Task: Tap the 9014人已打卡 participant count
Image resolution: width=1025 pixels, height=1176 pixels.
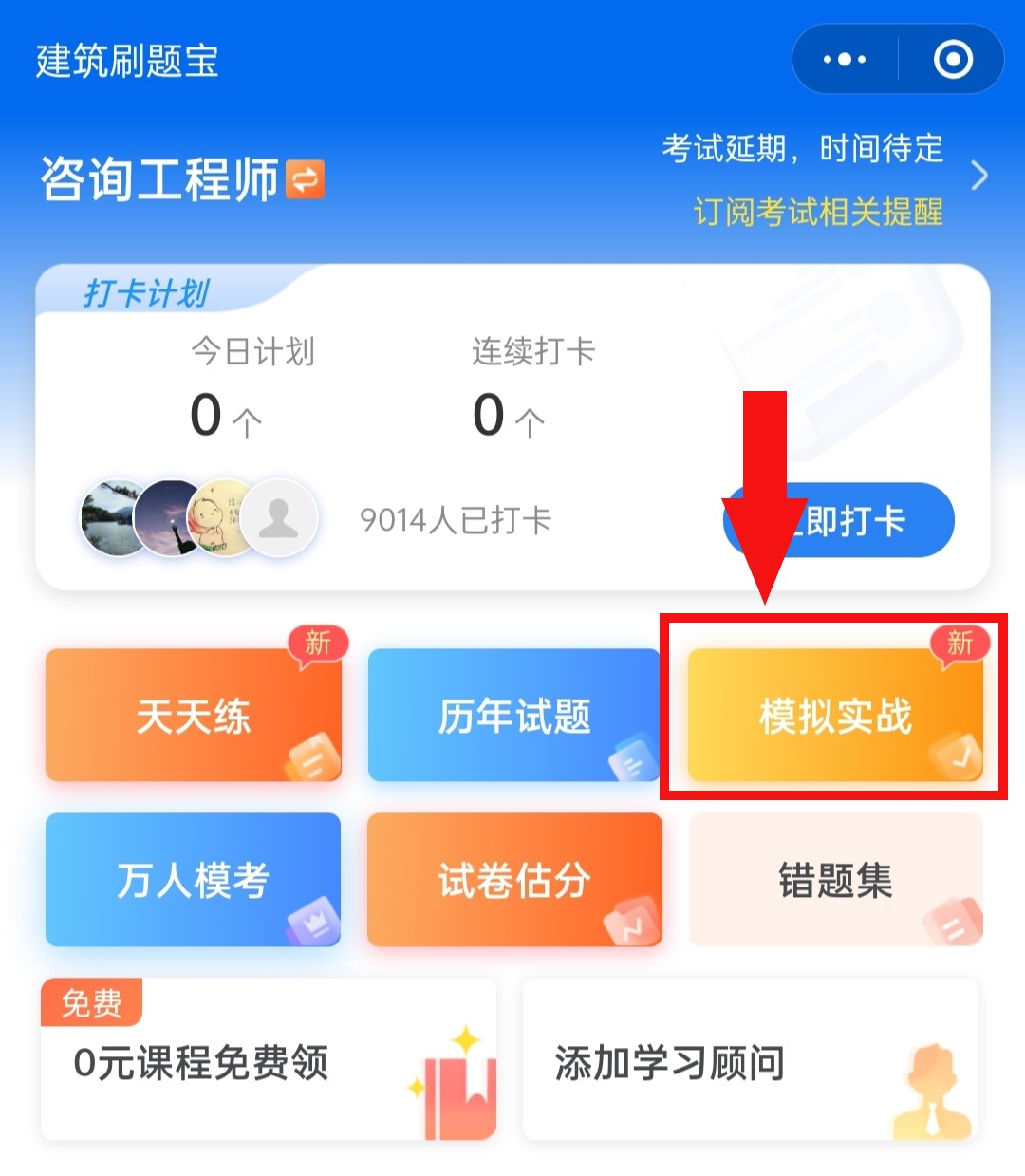Action: [454, 520]
